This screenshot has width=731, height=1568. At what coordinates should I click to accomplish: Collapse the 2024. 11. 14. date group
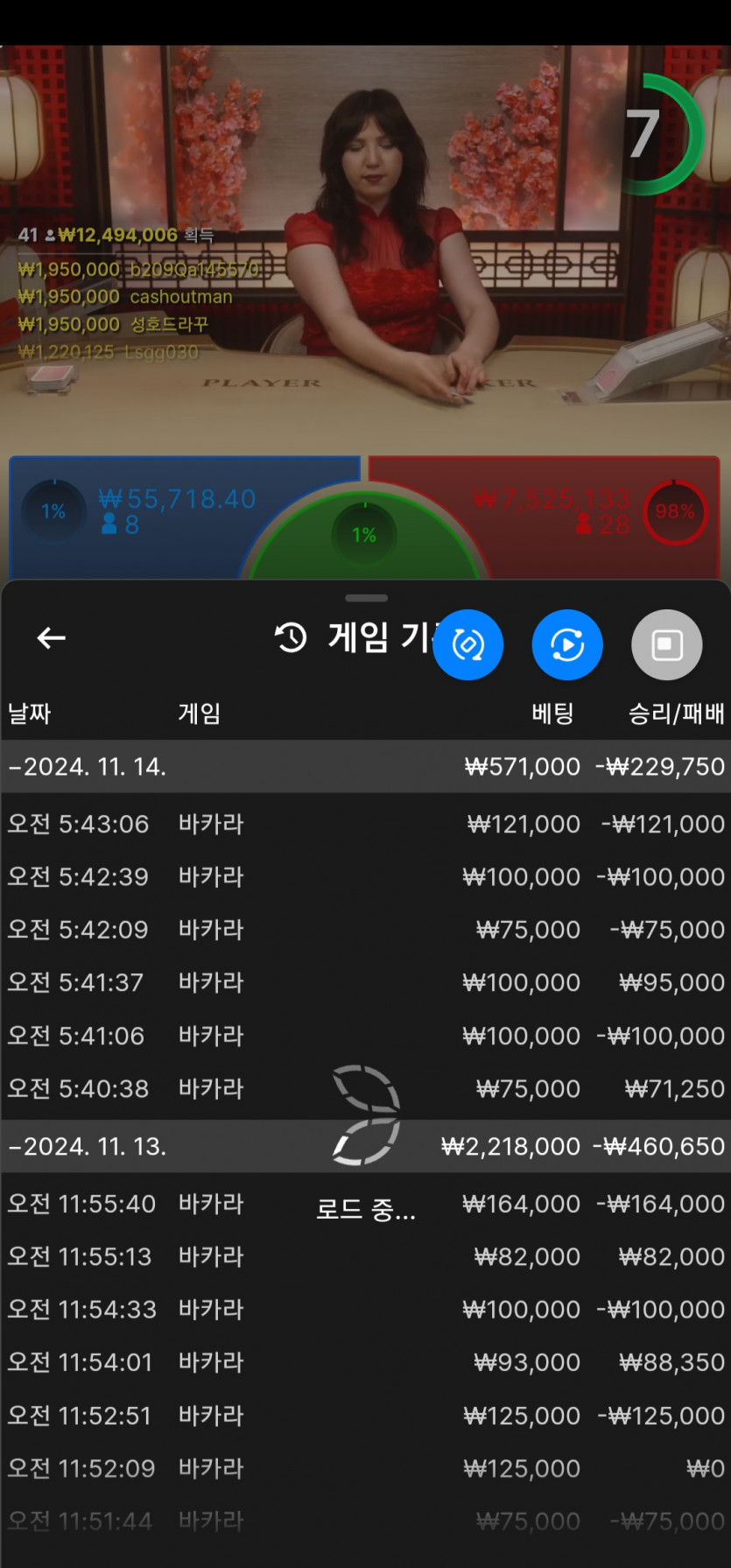pyautogui.click(x=365, y=767)
